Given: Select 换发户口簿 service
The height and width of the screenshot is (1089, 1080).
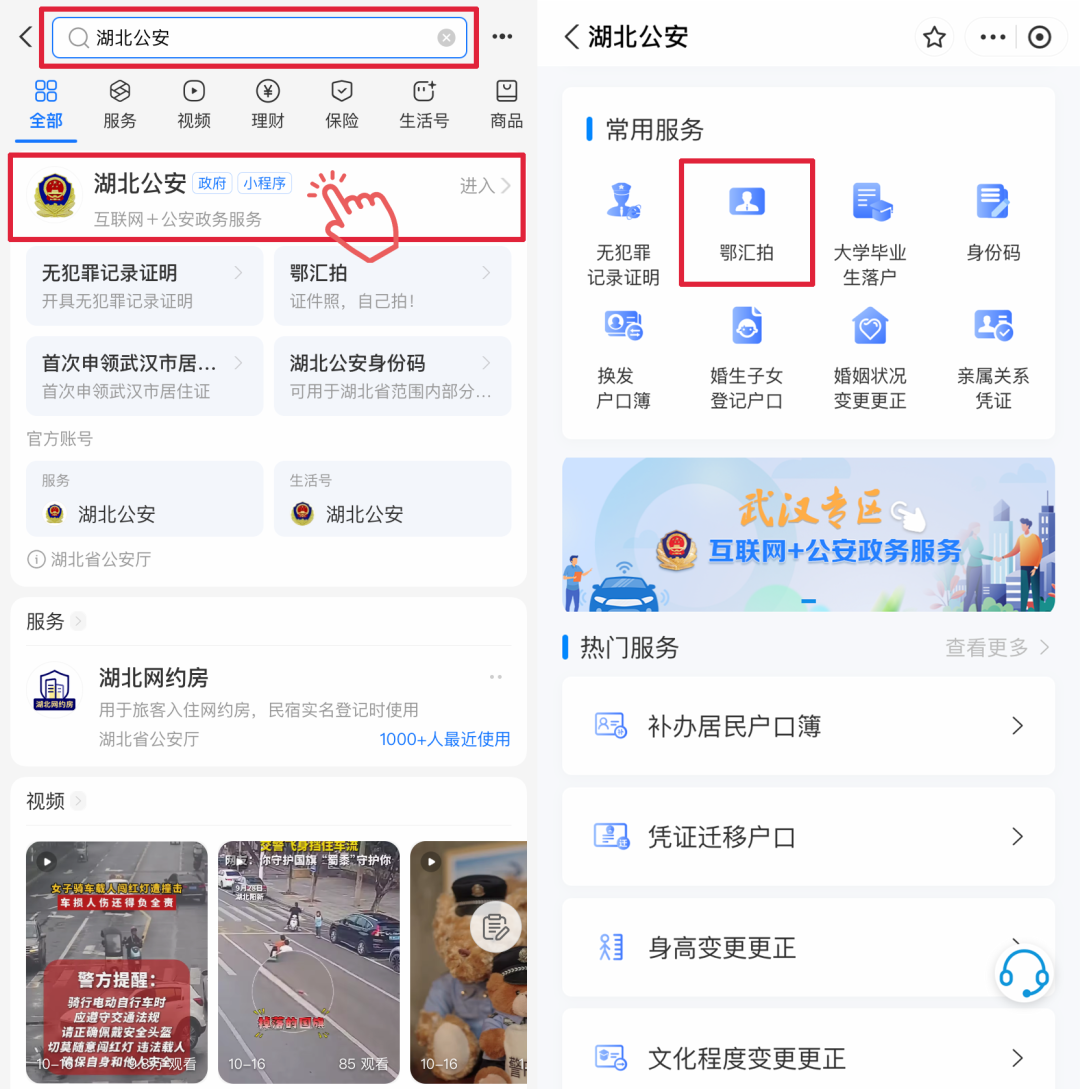Looking at the screenshot, I should coord(623,357).
